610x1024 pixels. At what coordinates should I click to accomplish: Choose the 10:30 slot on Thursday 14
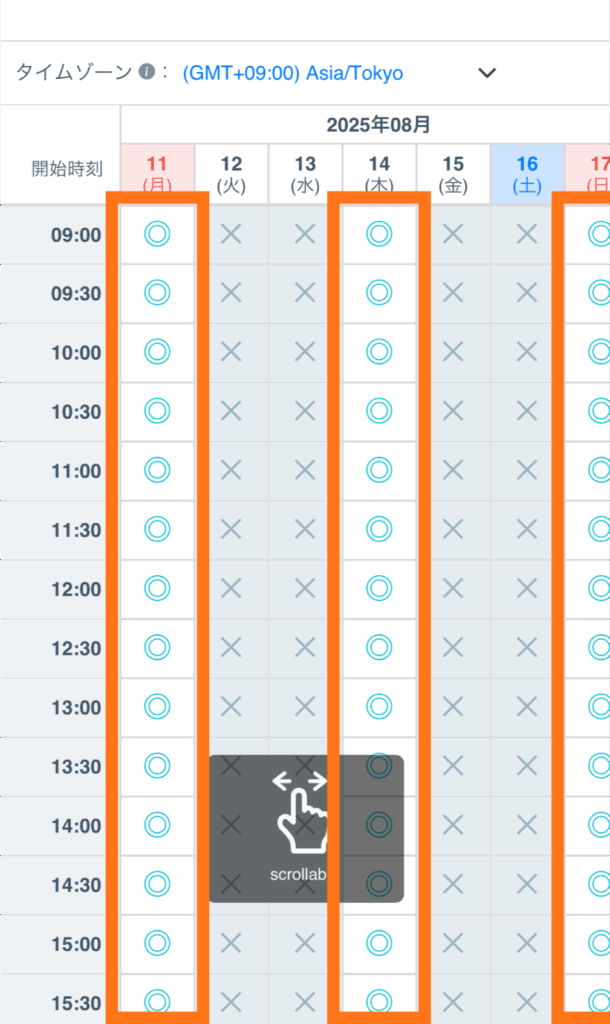pos(379,411)
